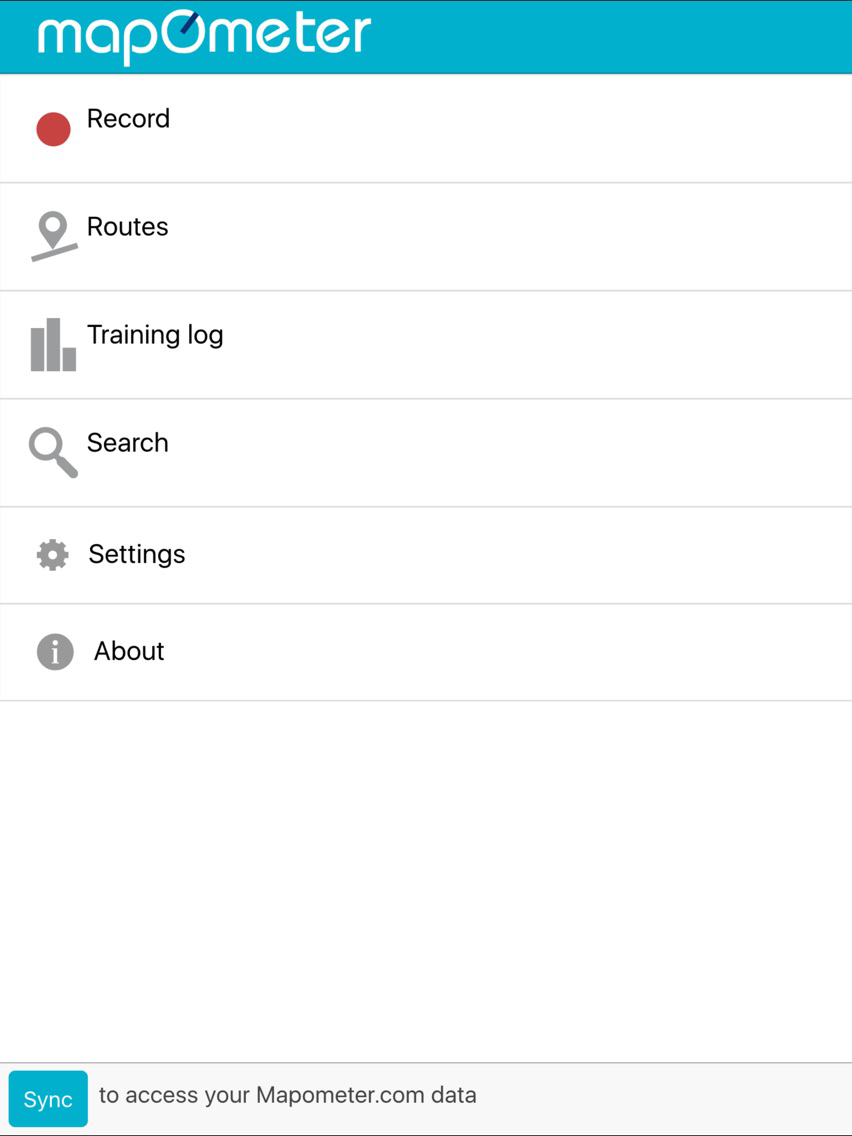Open the Routes menu item
This screenshot has height=1136, width=852.
tap(128, 226)
